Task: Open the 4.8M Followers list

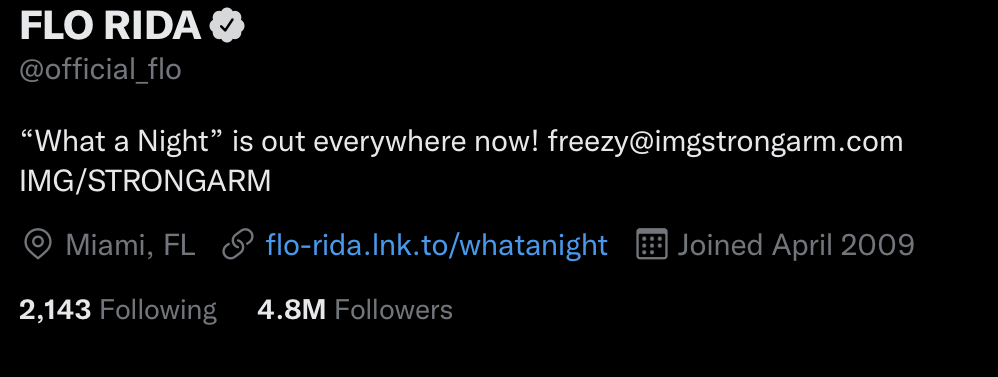Action: coord(355,310)
